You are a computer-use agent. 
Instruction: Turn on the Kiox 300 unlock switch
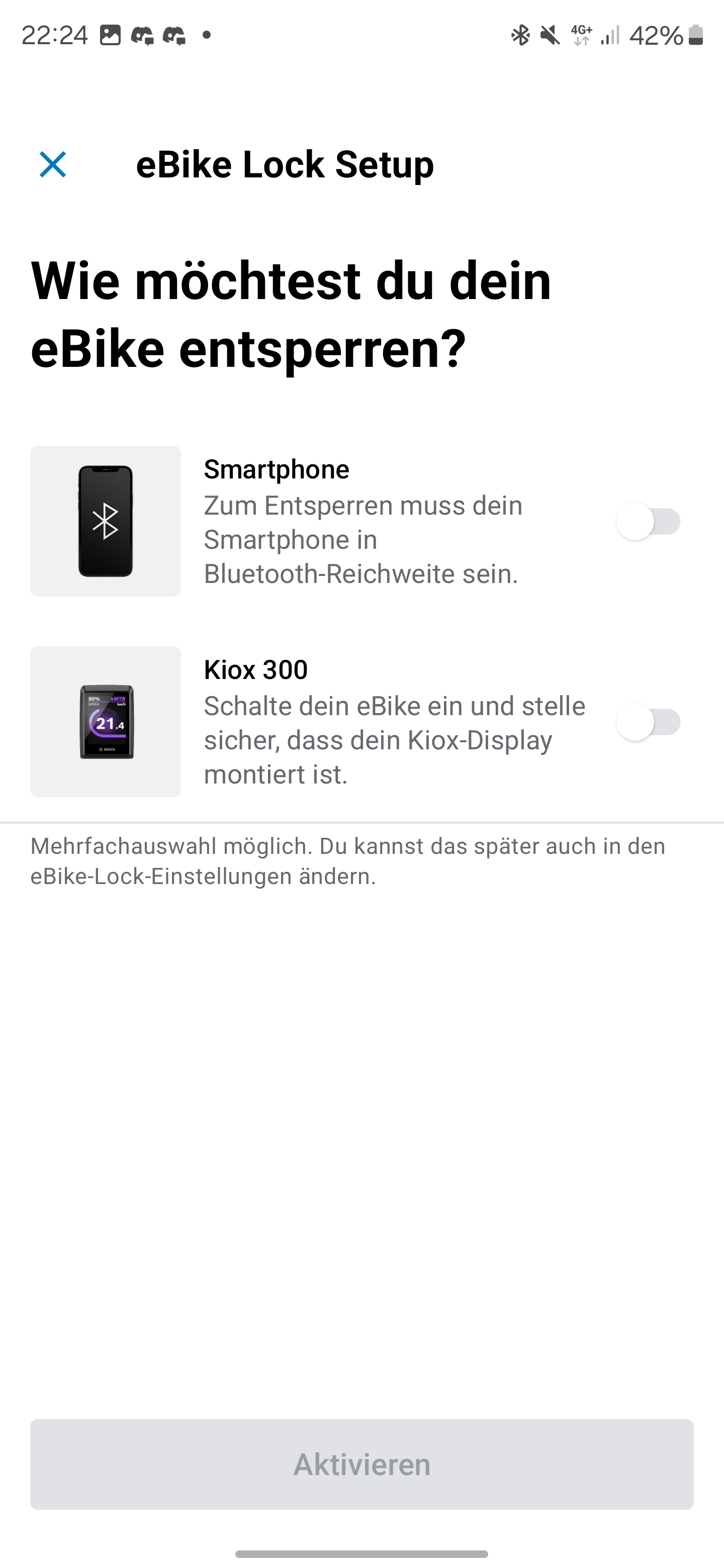(x=649, y=722)
